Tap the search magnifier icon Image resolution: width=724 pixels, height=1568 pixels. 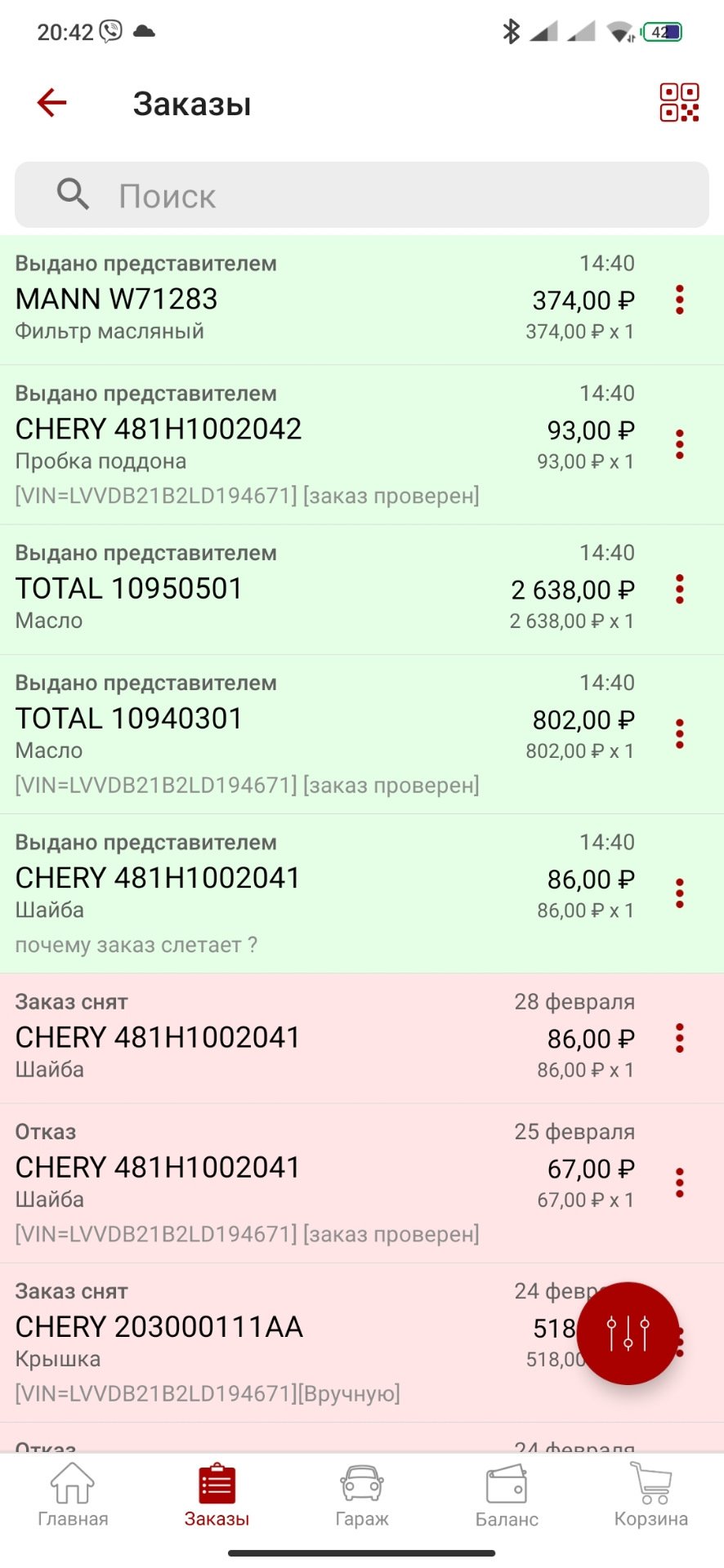72,194
